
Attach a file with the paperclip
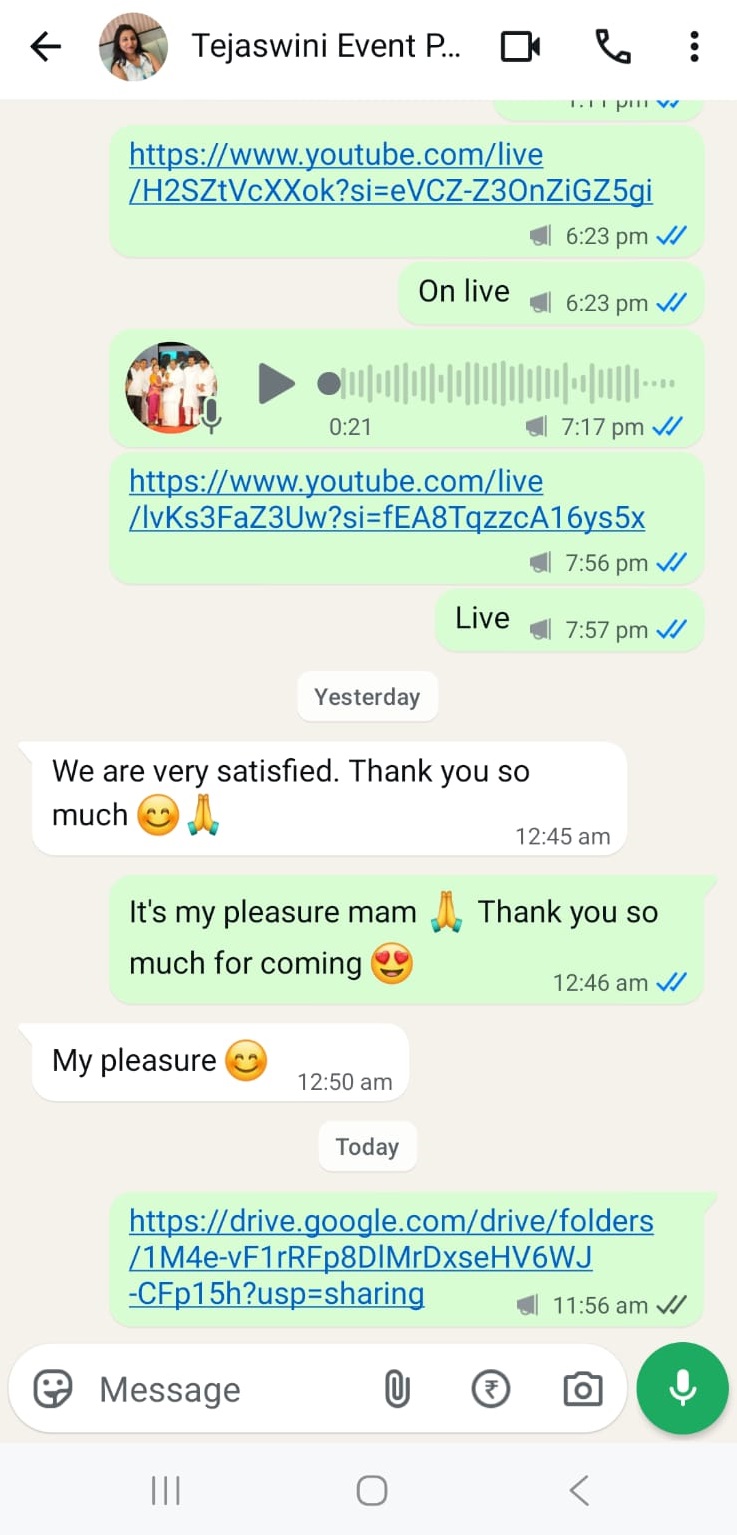tap(397, 1389)
